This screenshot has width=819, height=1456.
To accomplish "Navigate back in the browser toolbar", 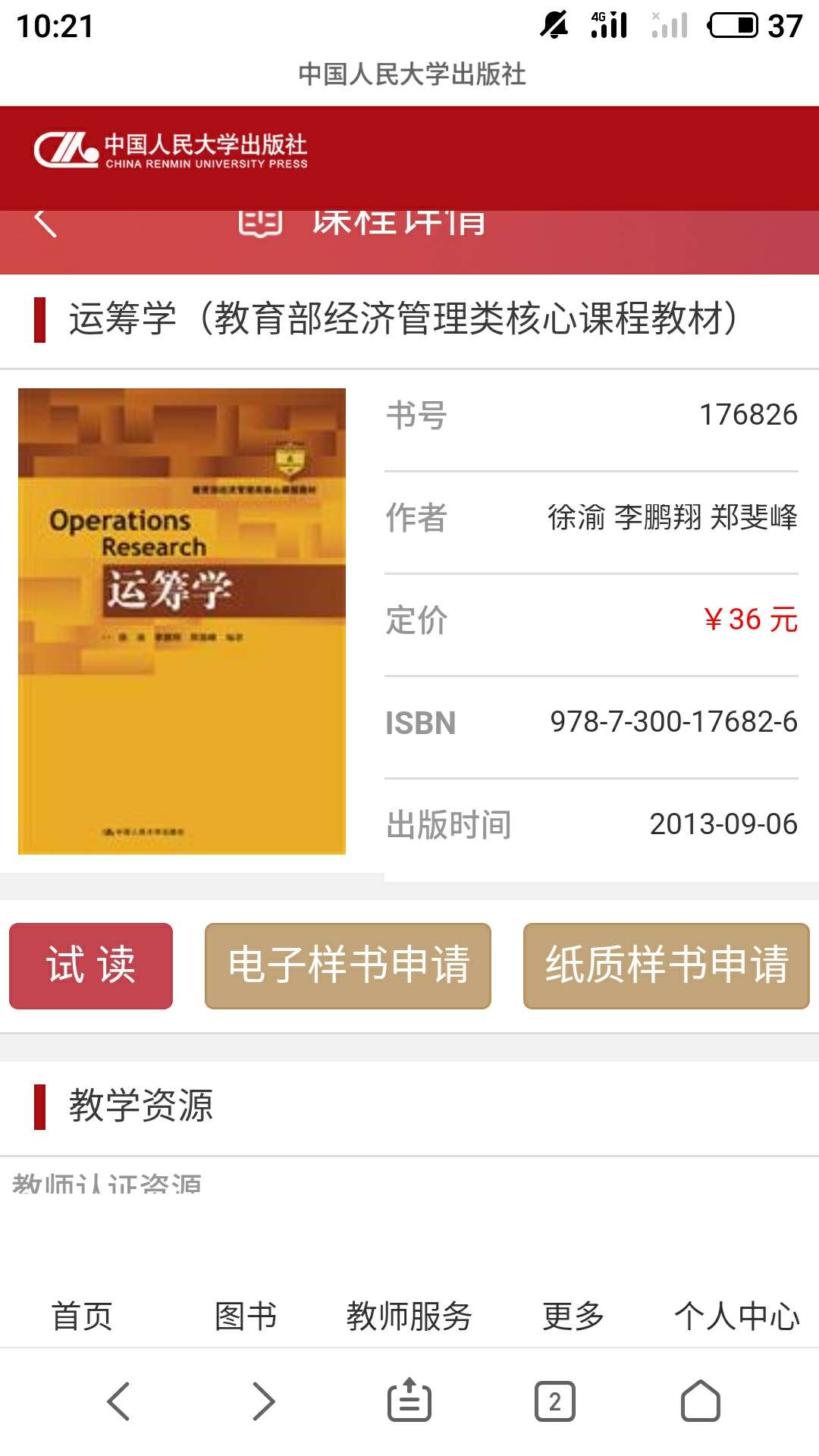I will pyautogui.click(x=119, y=1401).
